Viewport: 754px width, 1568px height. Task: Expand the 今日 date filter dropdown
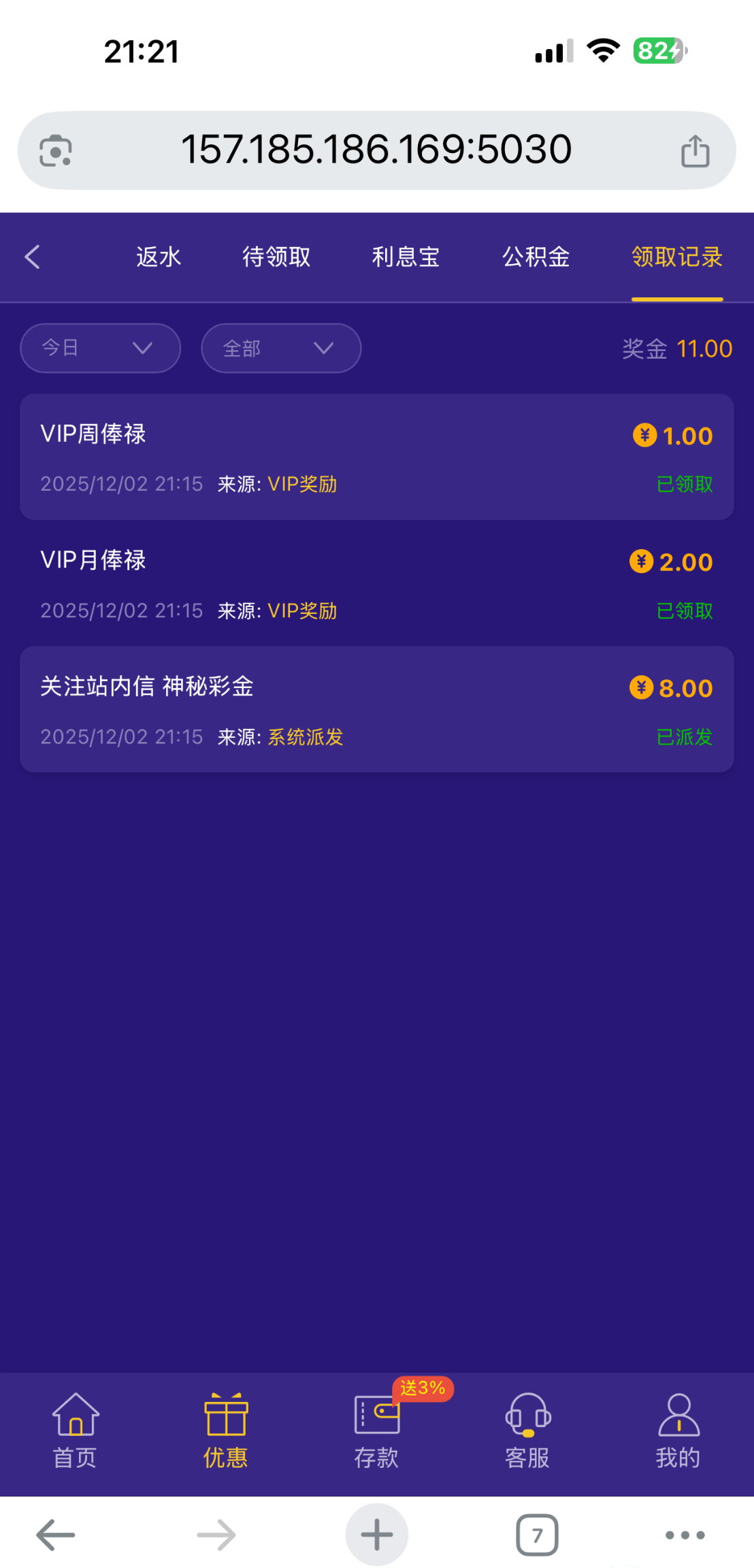(100, 348)
